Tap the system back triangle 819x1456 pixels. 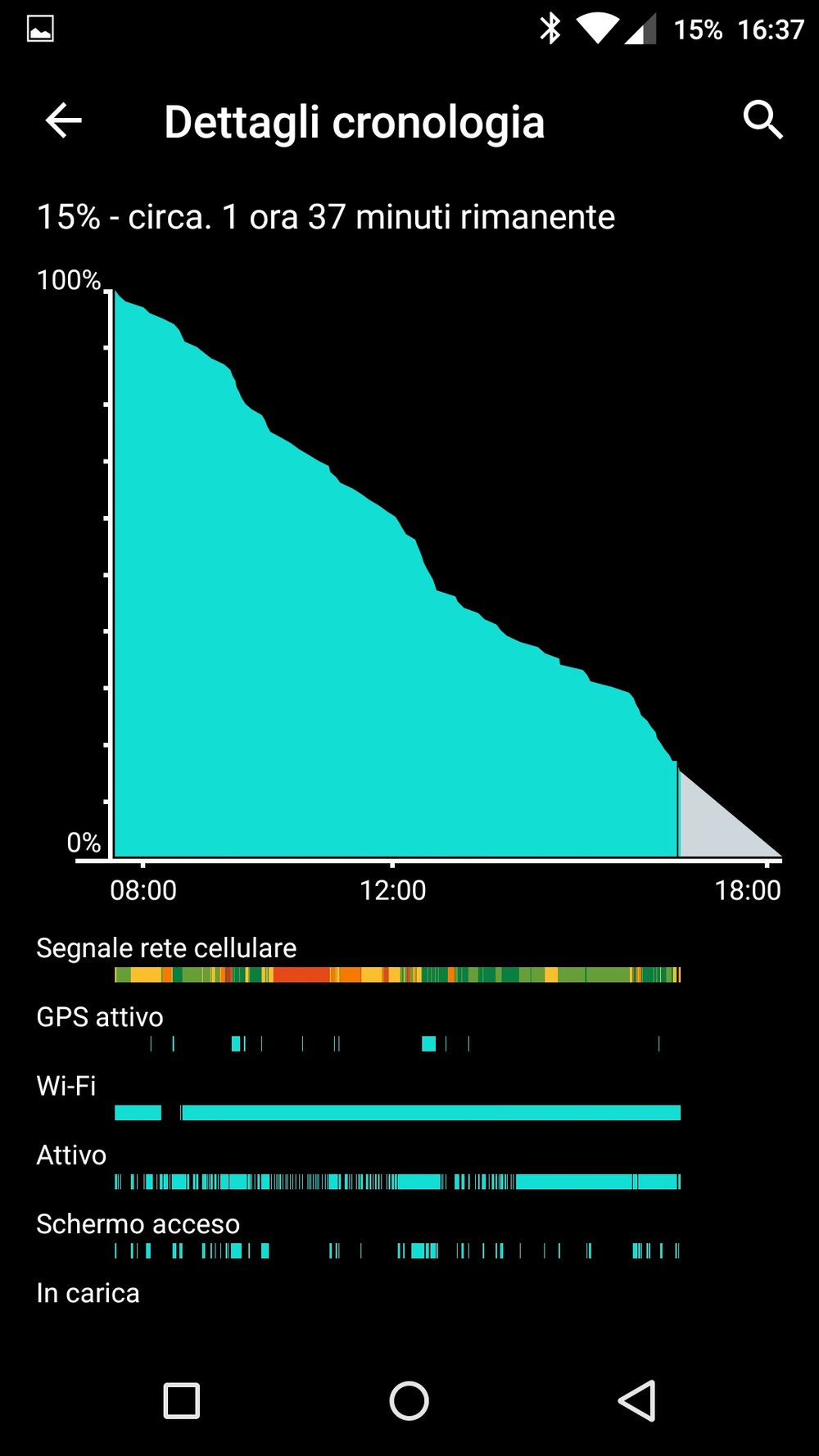(636, 1400)
